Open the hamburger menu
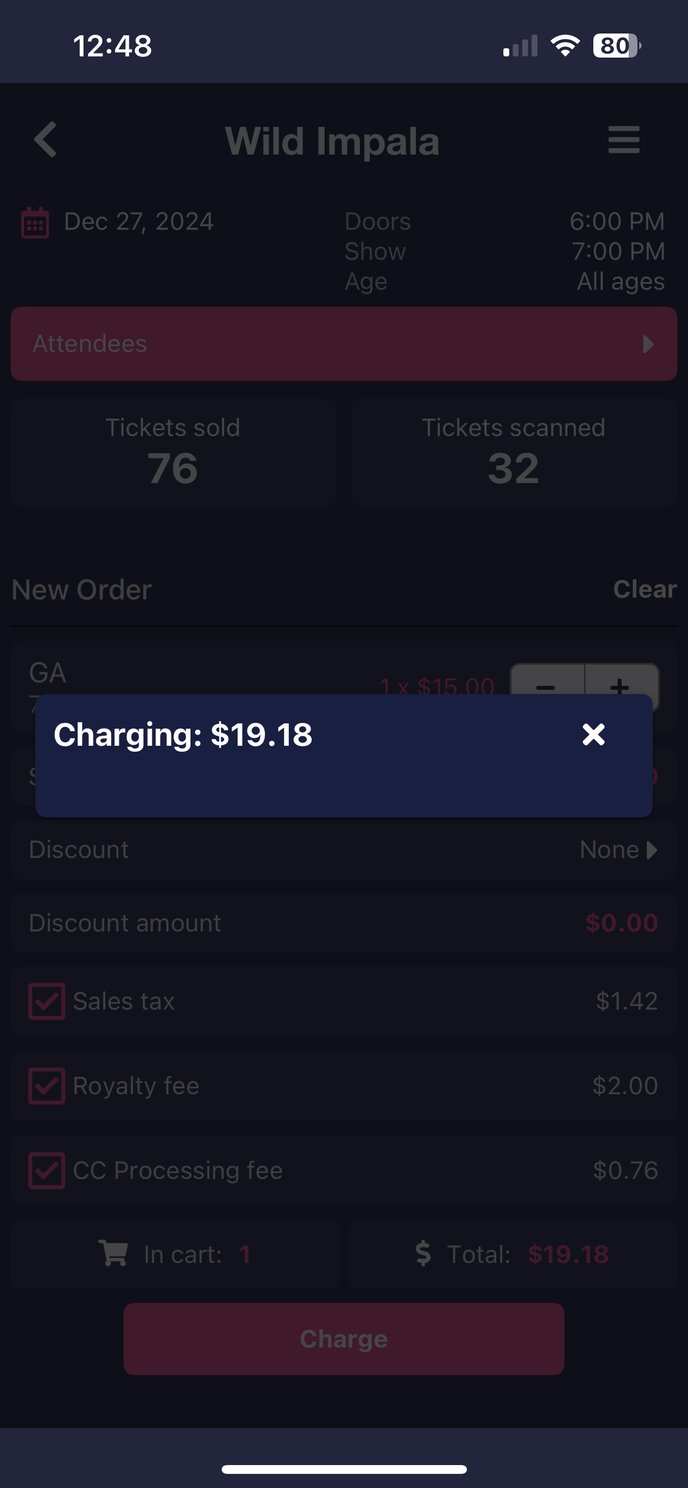 tap(624, 140)
